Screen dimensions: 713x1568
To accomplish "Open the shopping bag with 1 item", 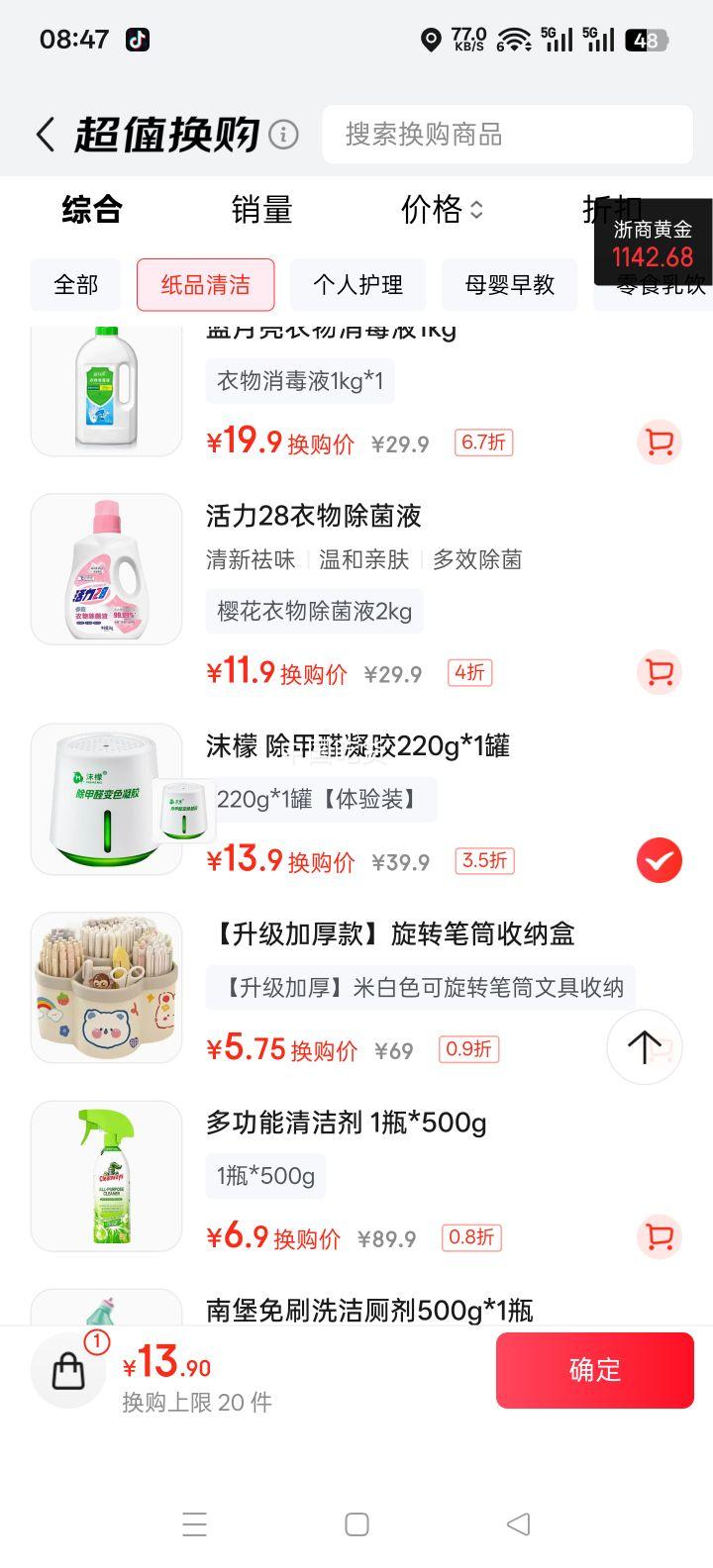I will [x=69, y=1370].
